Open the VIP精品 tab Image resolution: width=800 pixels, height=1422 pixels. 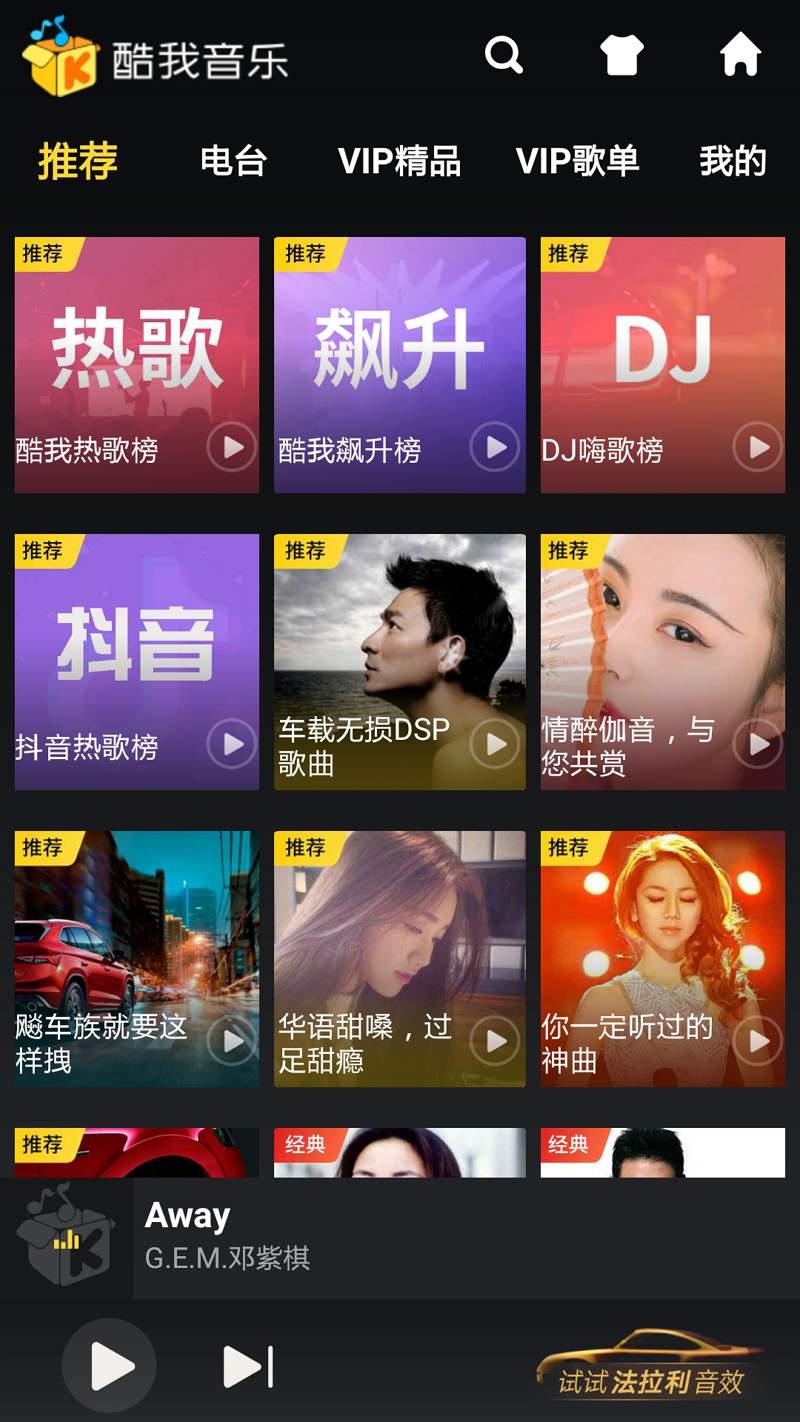402,160
